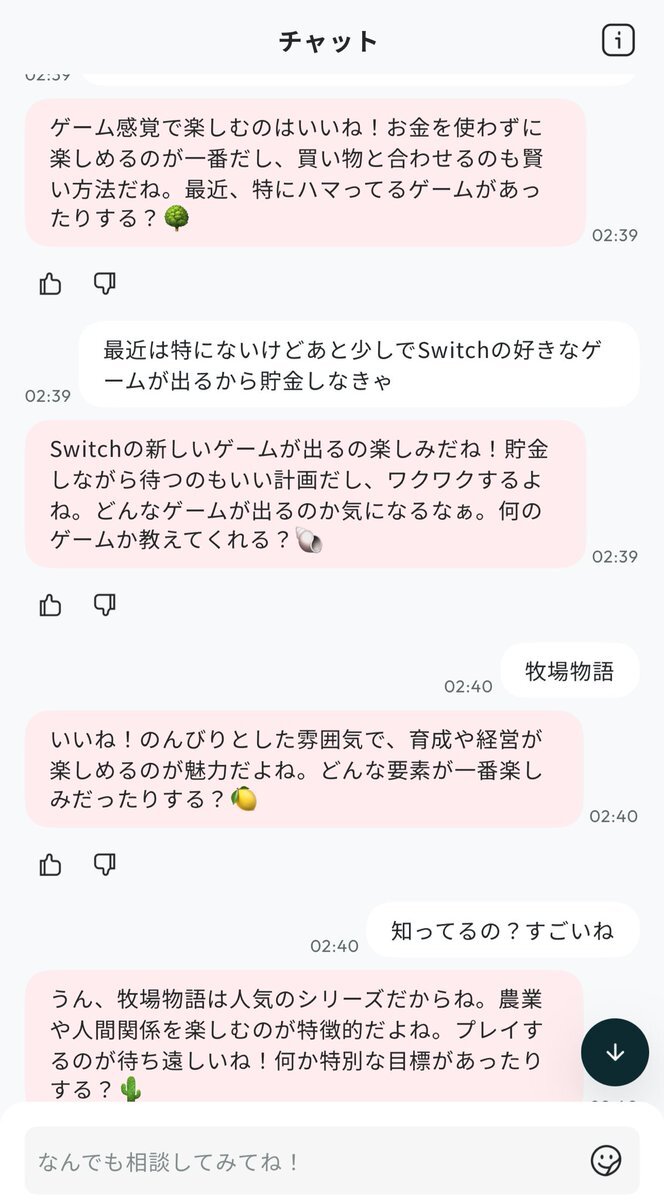The image size is (664, 1200).
Task: Thumbs up the Switchの新しいゲーム reply
Action: tap(50, 605)
